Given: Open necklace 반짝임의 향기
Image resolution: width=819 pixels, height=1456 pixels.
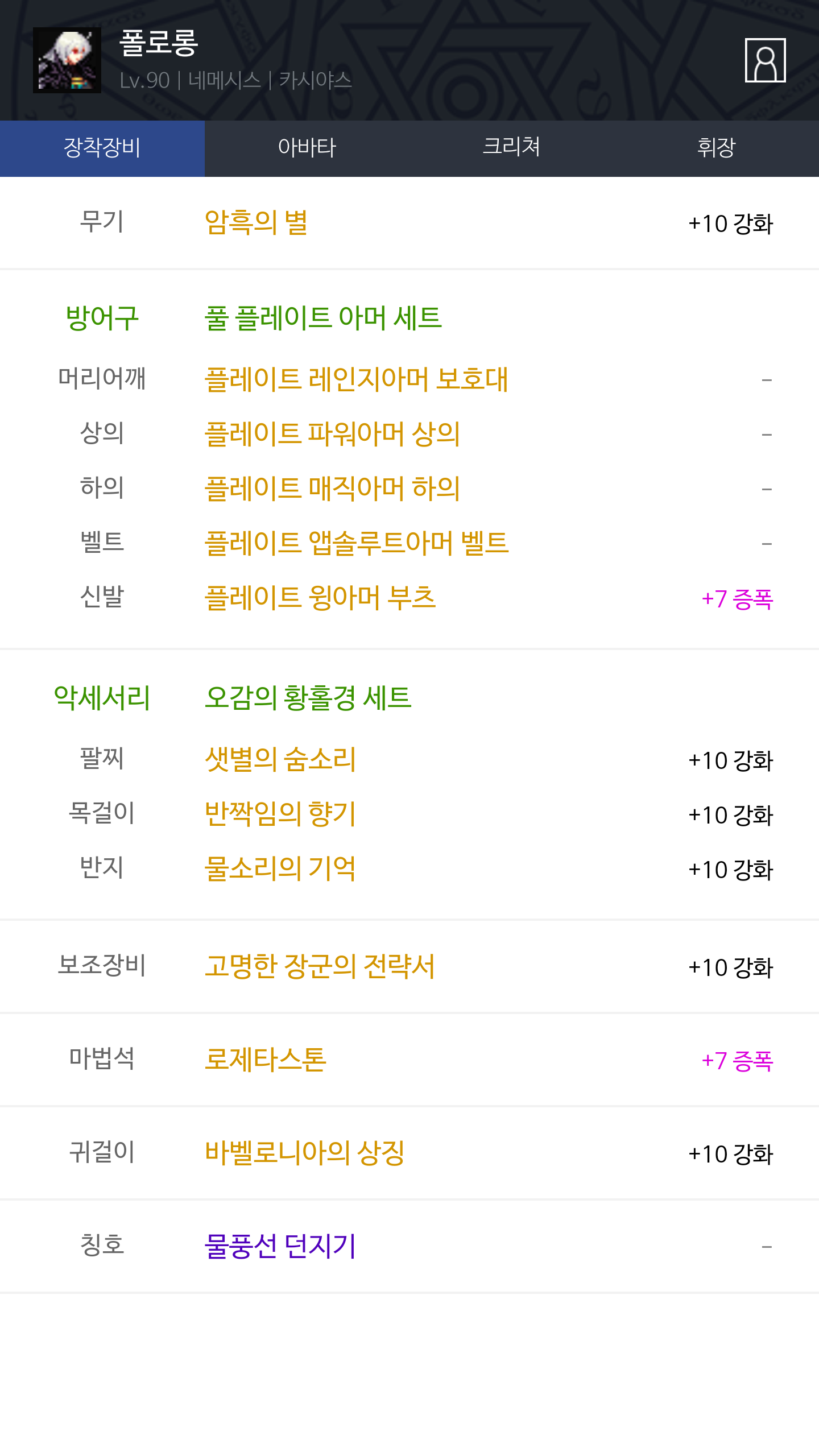Looking at the screenshot, I should (280, 814).
